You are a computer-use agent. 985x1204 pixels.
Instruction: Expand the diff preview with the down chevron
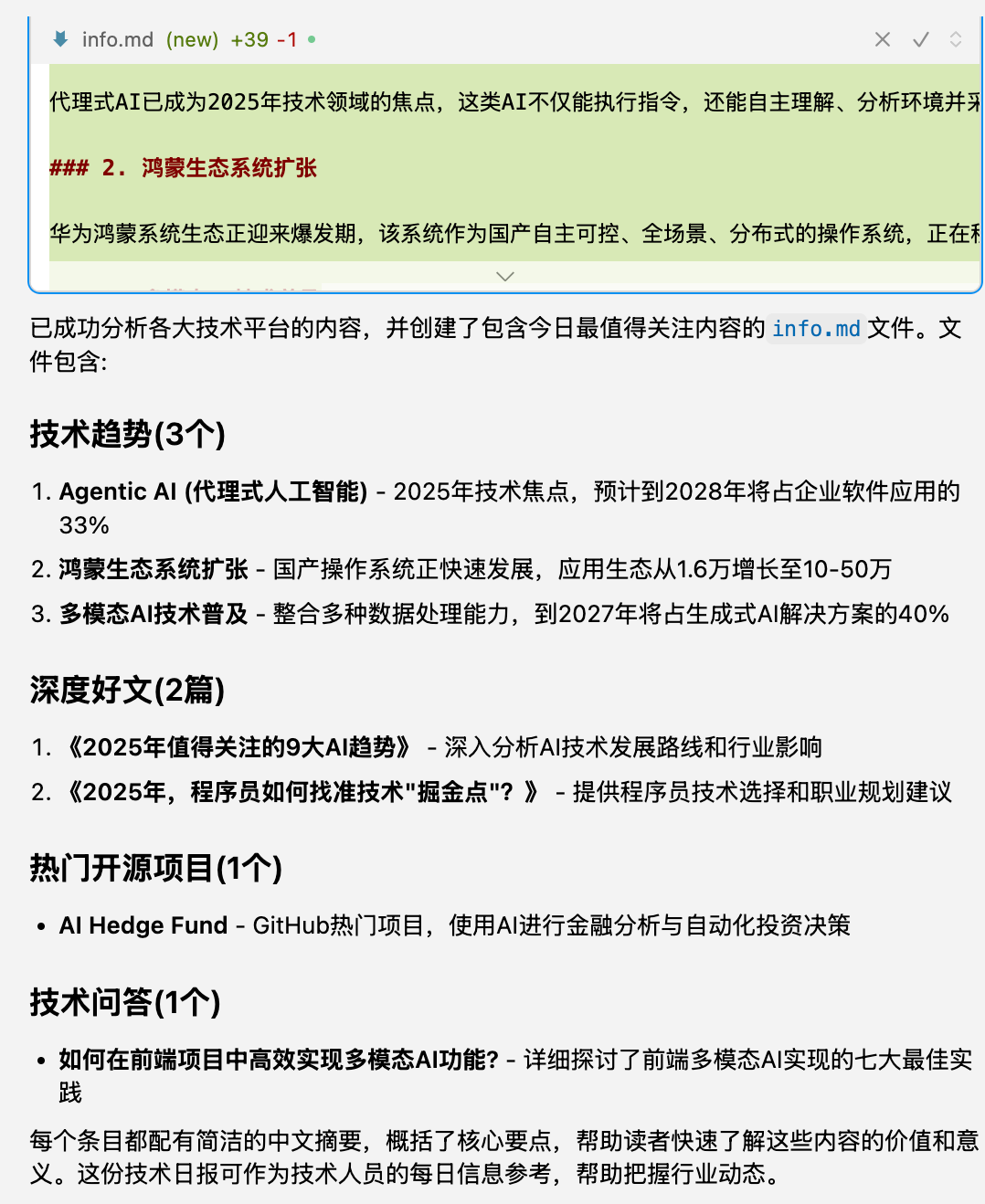(504, 276)
